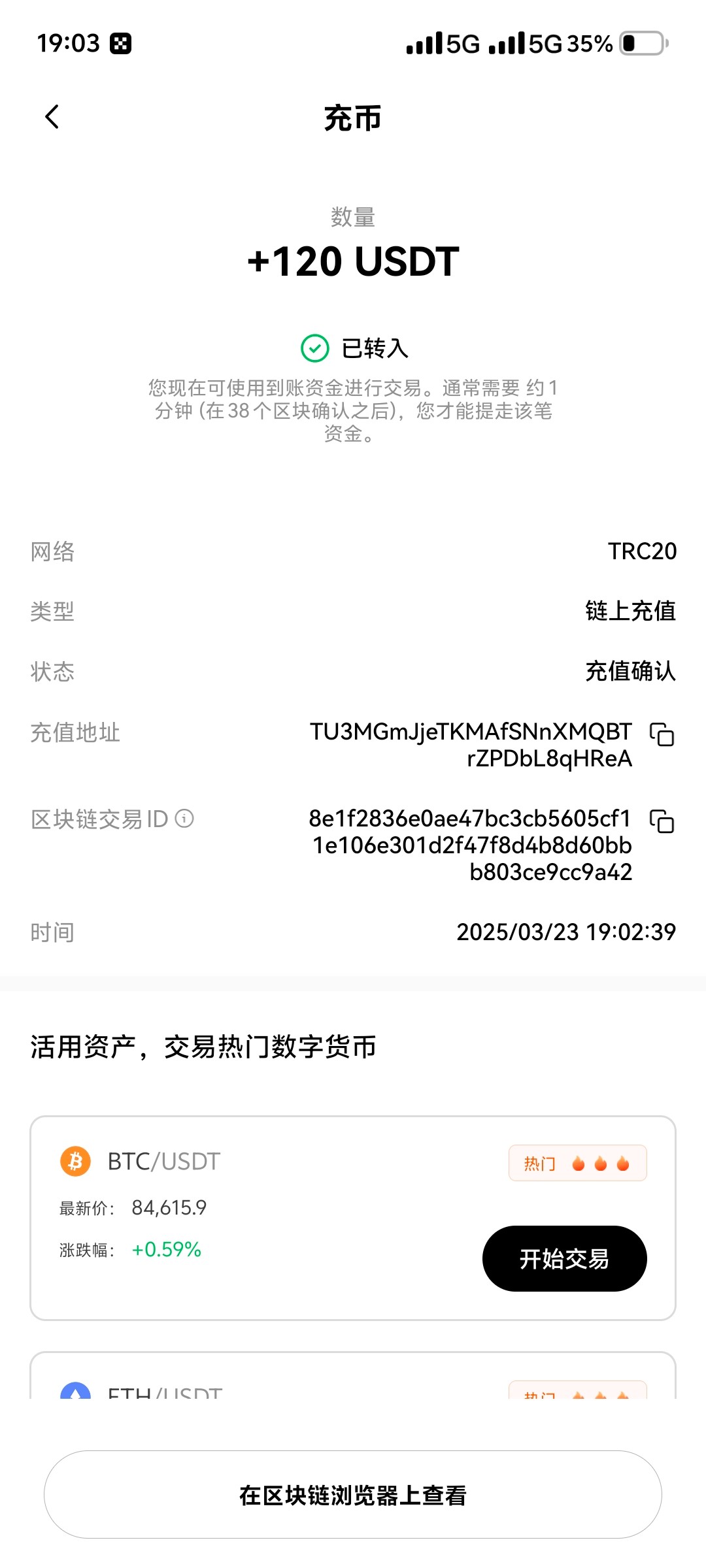Screen dimensions: 706x1568
Task: Go back using the top-left arrow
Action: point(52,117)
